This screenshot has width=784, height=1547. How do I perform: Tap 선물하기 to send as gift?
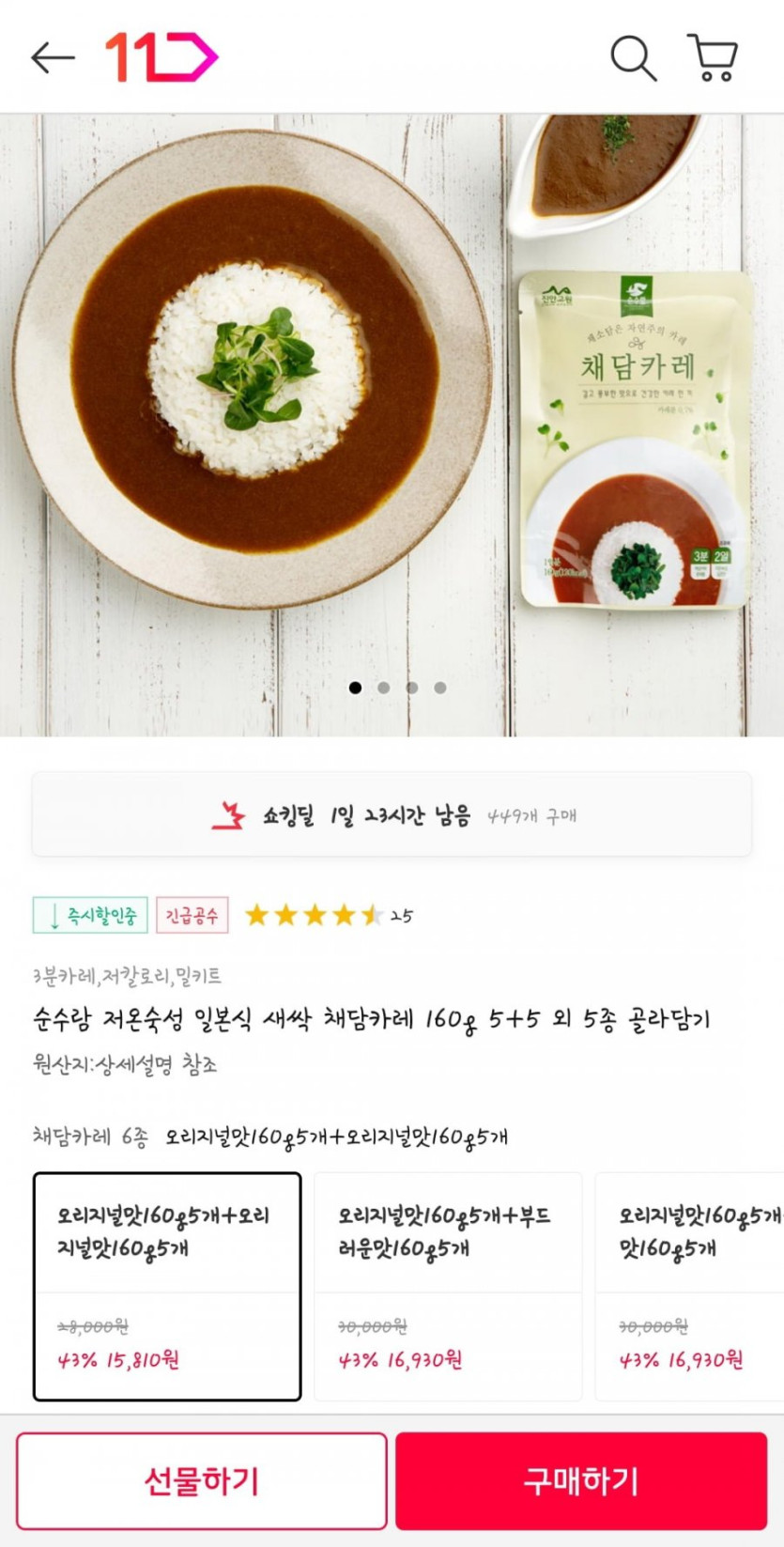point(201,1481)
